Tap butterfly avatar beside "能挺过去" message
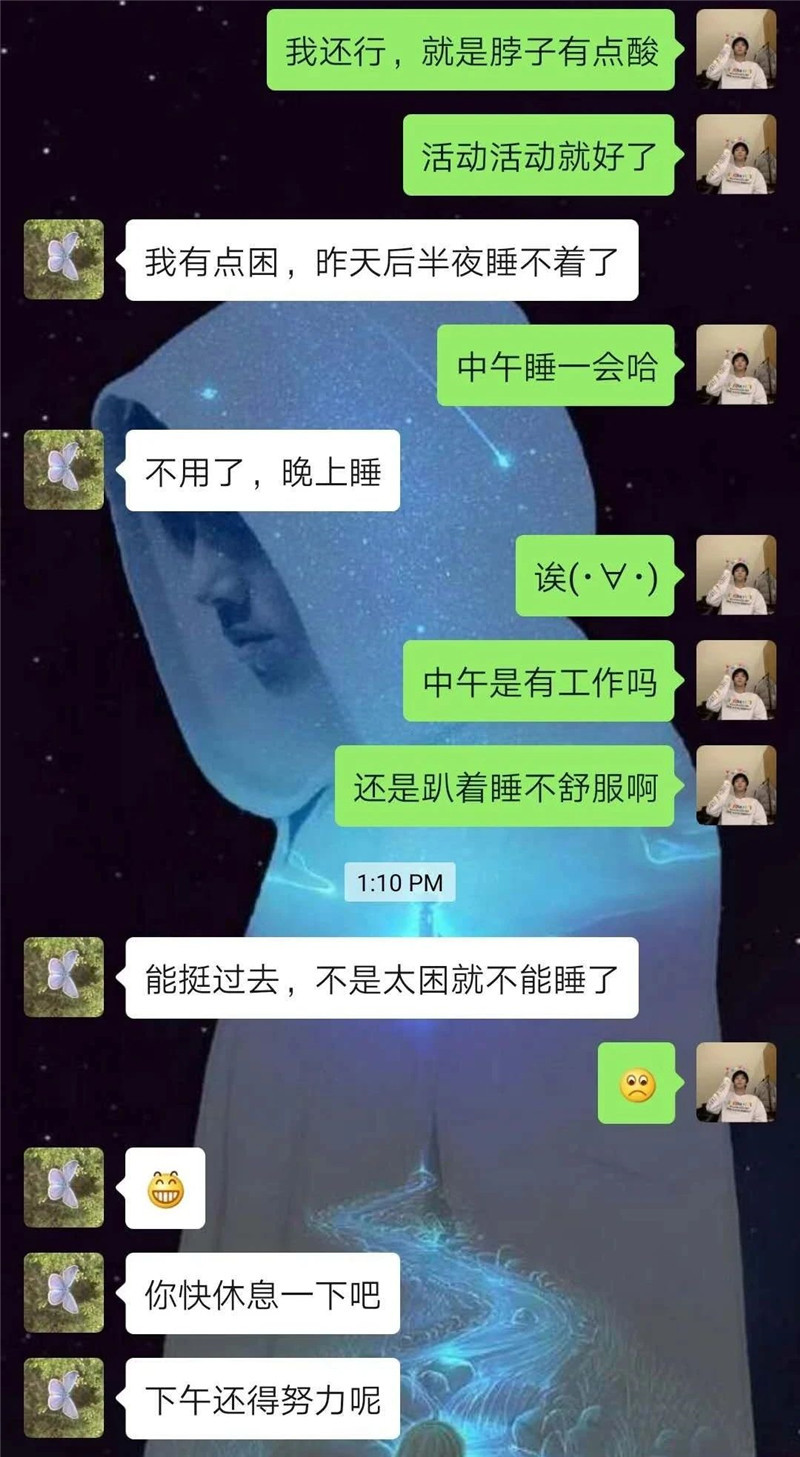800x1457 pixels. pos(64,977)
